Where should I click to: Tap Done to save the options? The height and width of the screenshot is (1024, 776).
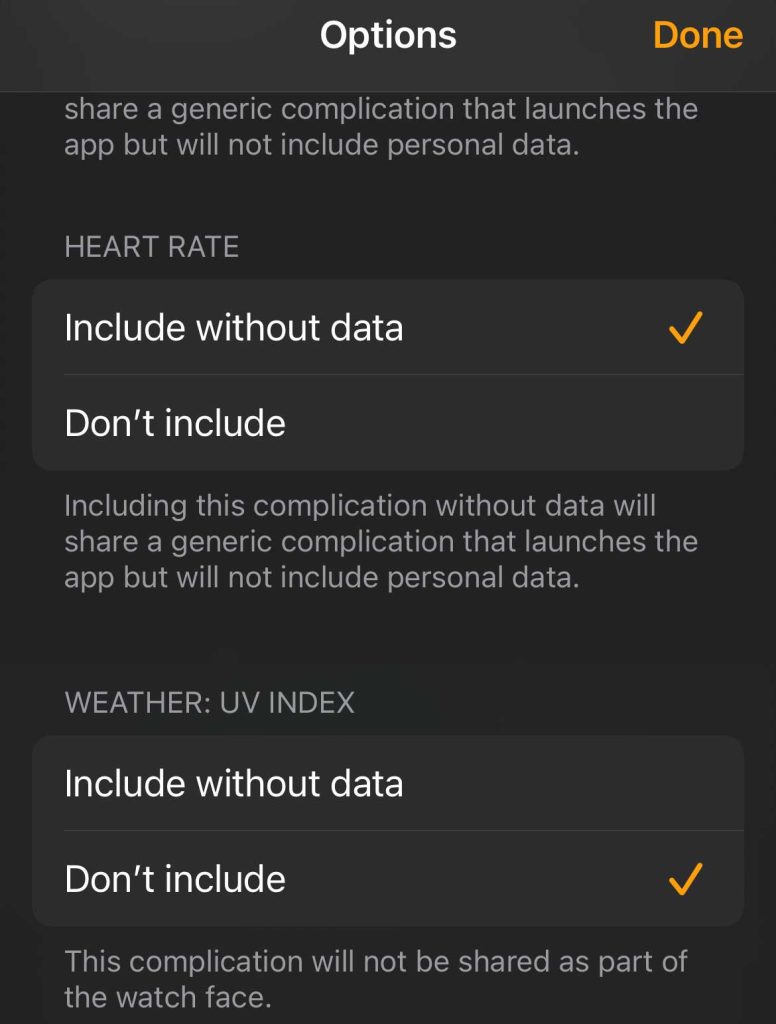point(697,36)
